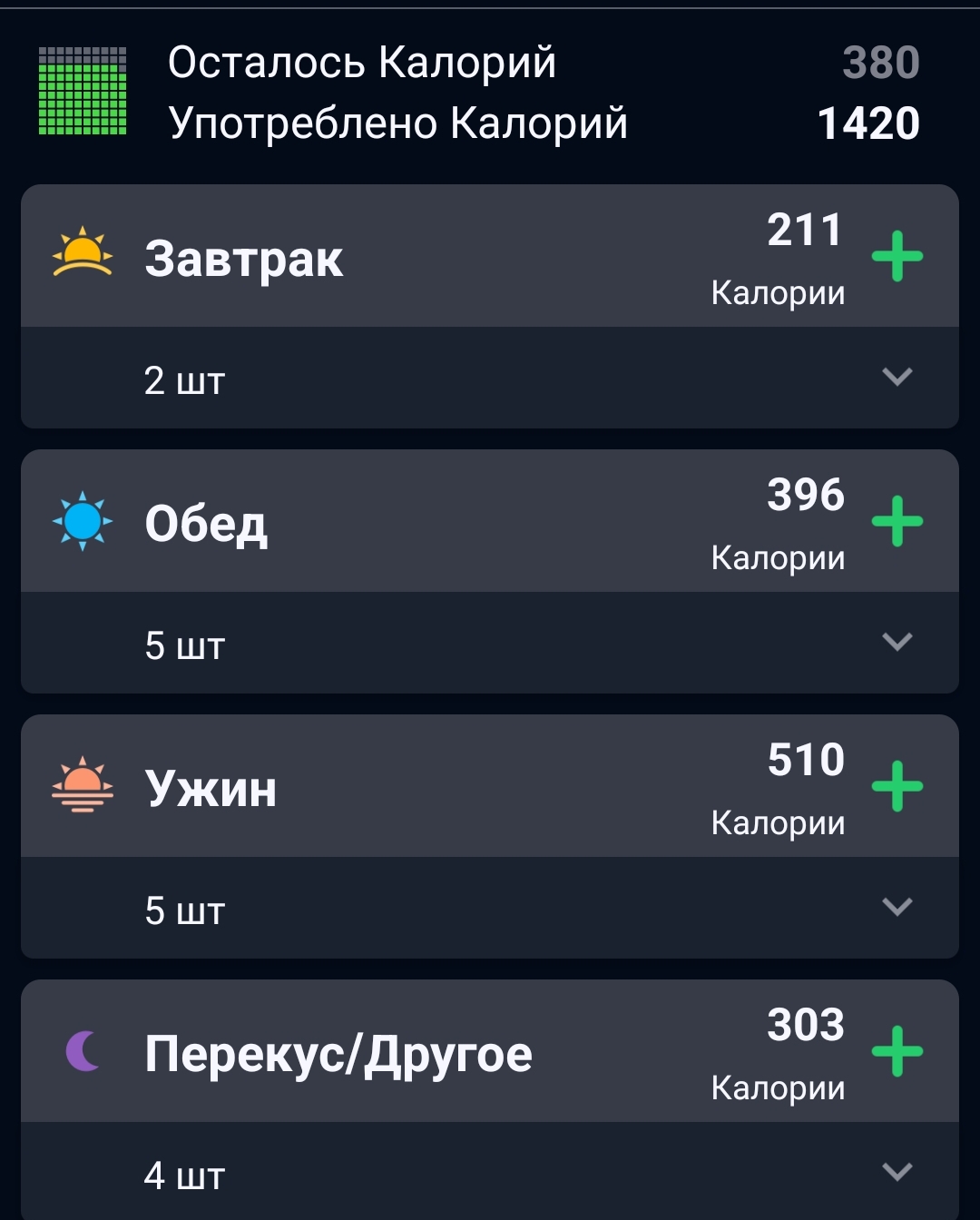
Task: Add food to Ужин with plus
Action: coord(897,787)
